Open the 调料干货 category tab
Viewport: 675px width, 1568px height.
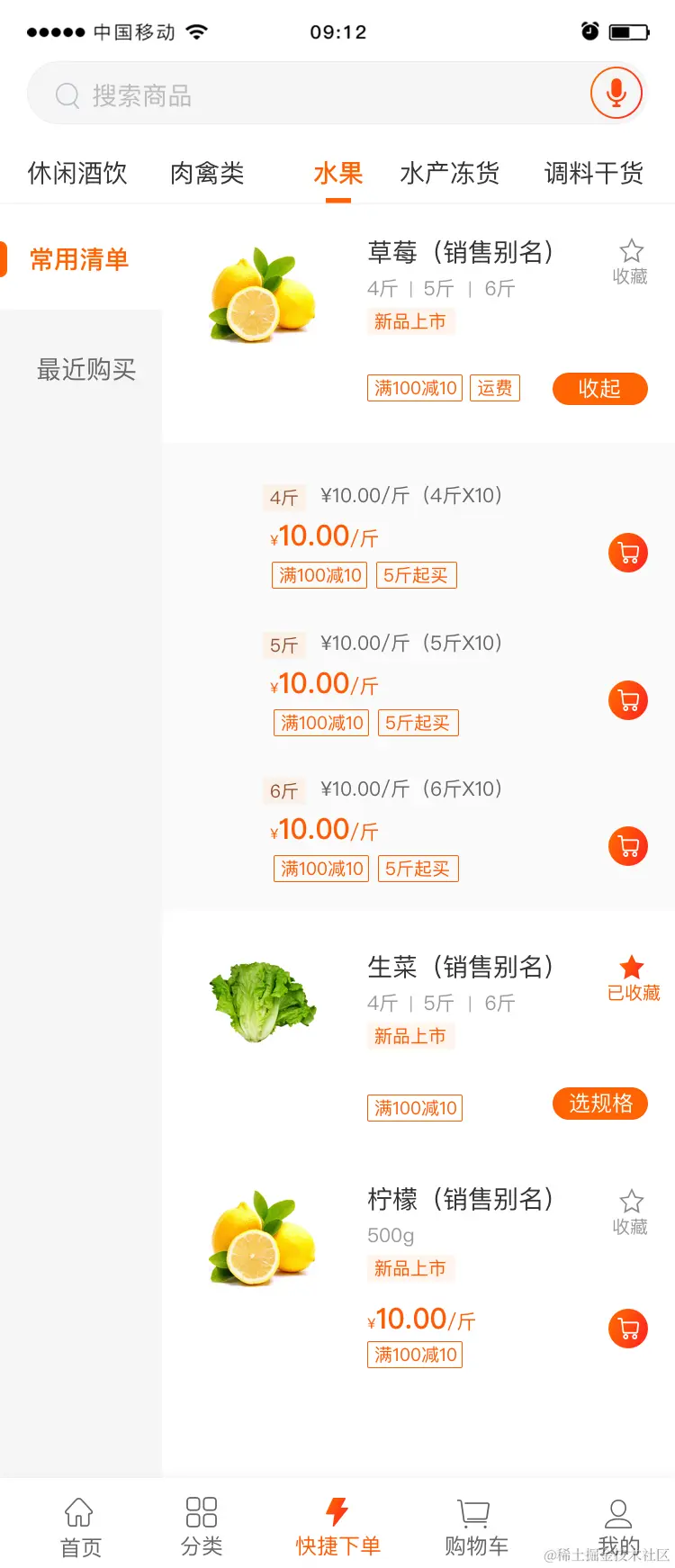[594, 173]
